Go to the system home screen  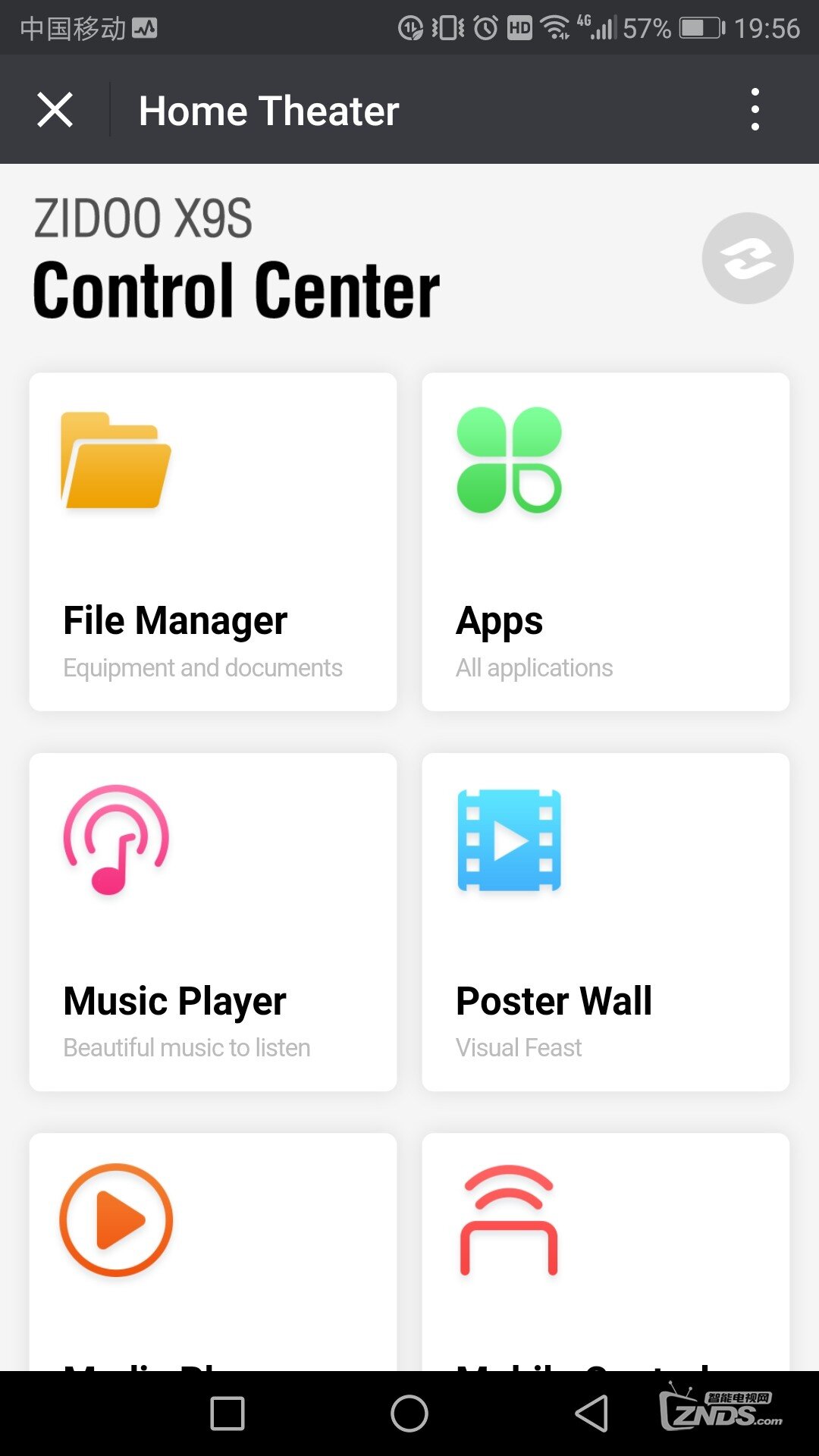point(409,1414)
